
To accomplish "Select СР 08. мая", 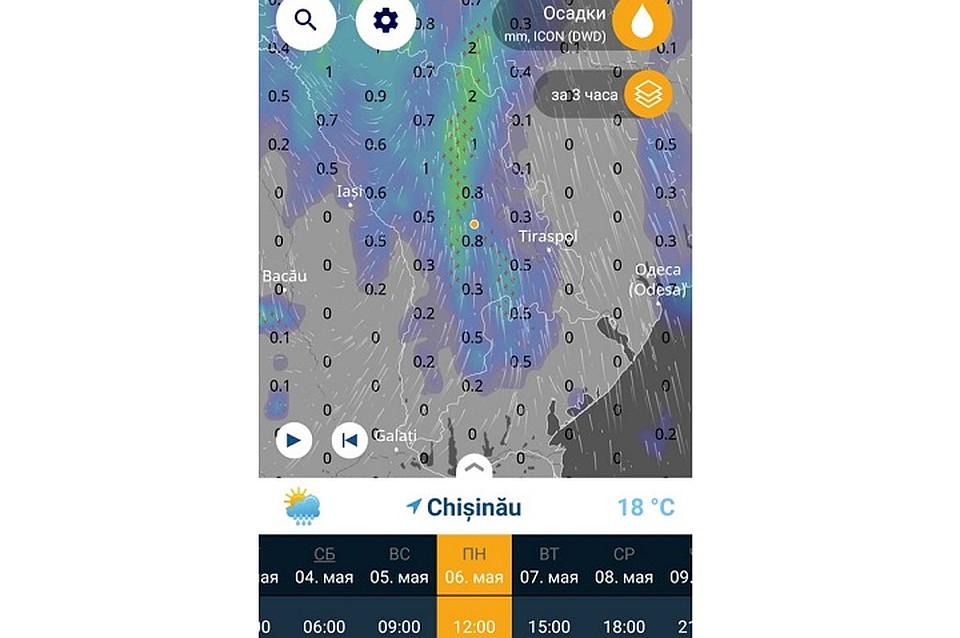I will (x=624, y=566).
